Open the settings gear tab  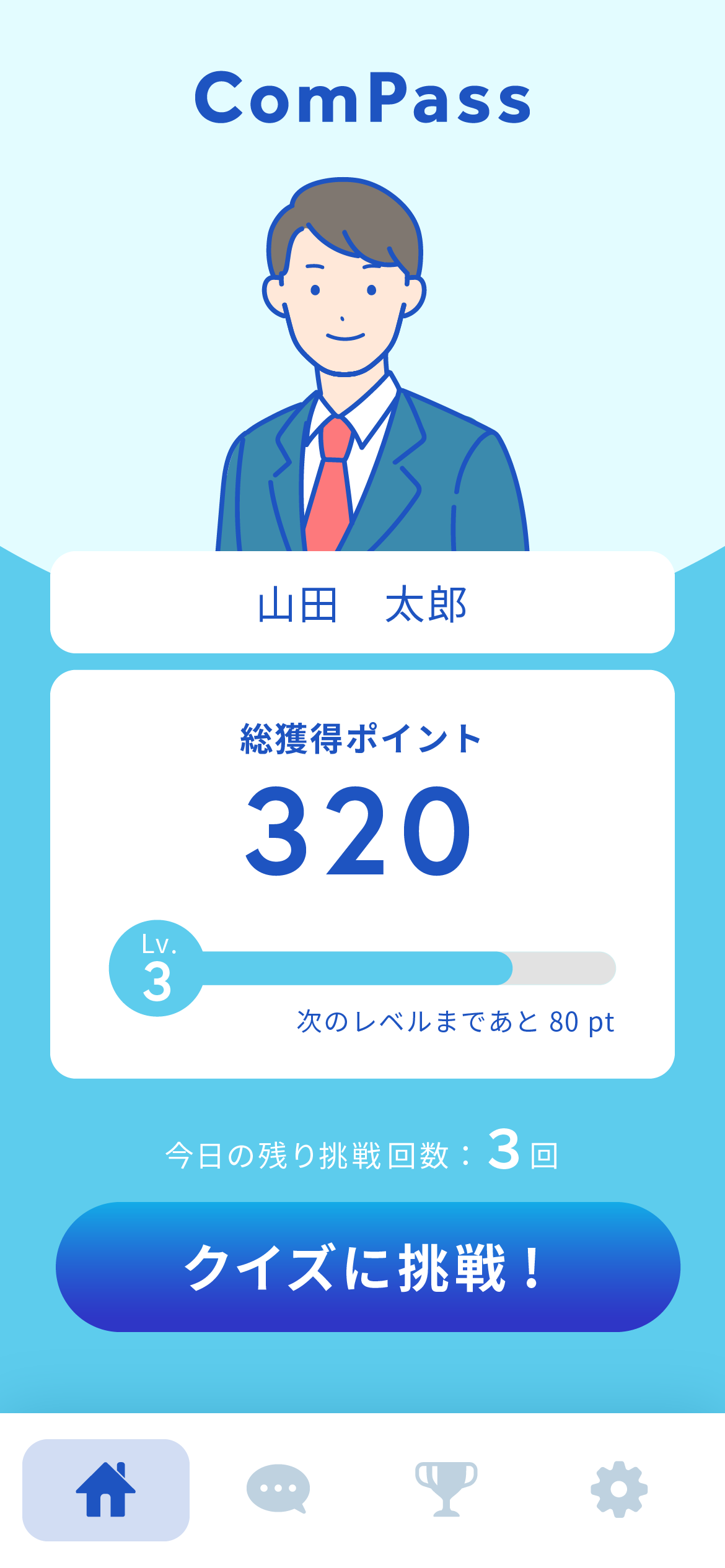click(x=619, y=1489)
